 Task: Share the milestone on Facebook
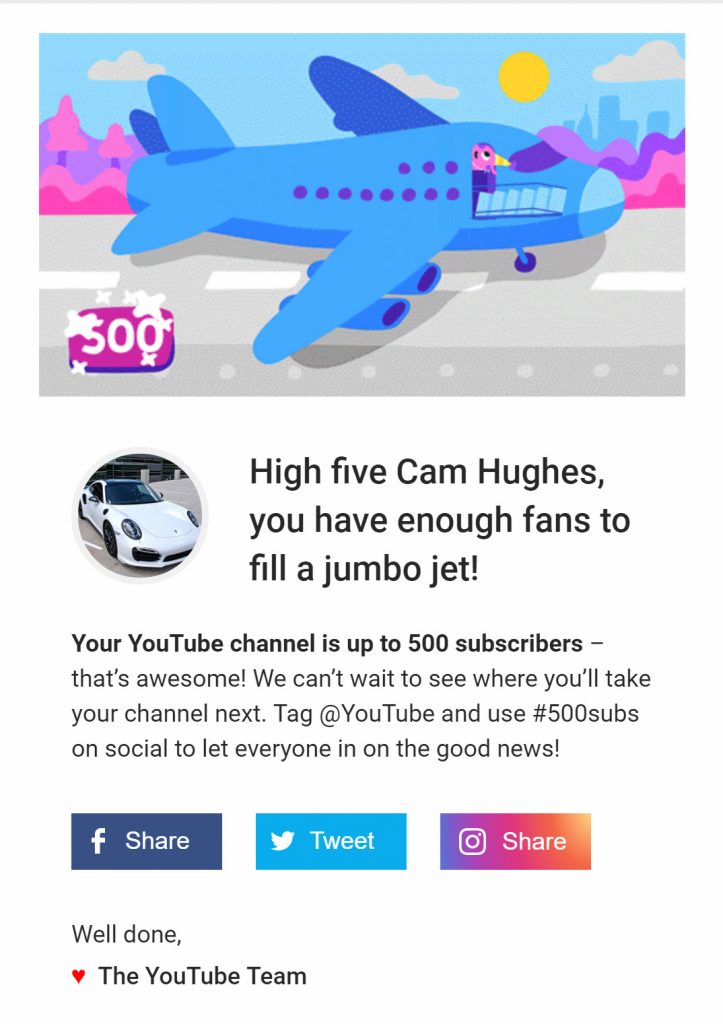click(x=146, y=841)
